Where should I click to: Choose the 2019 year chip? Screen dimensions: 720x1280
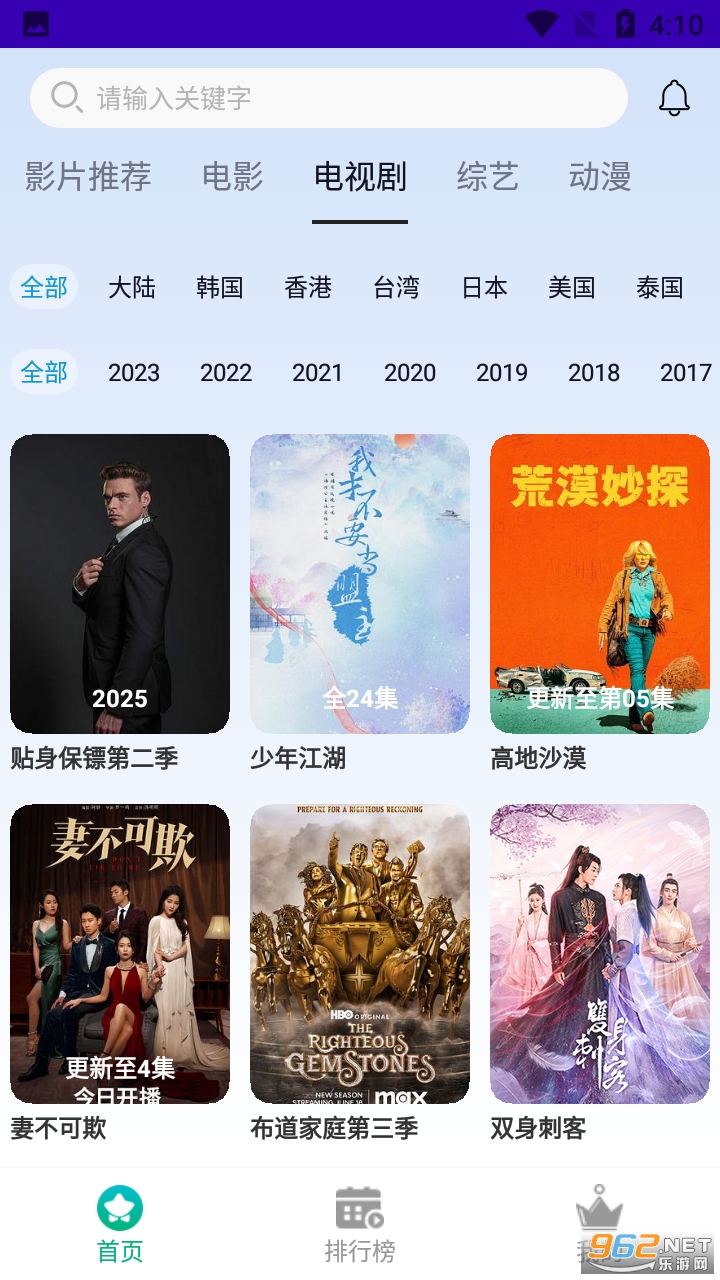502,373
